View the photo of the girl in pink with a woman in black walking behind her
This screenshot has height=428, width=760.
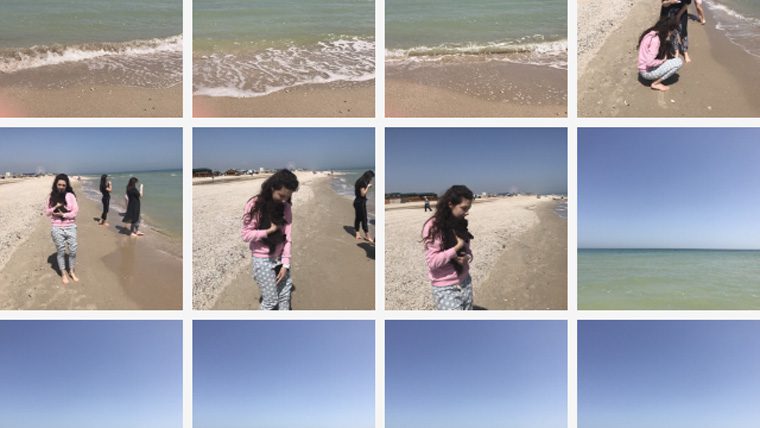pos(283,218)
